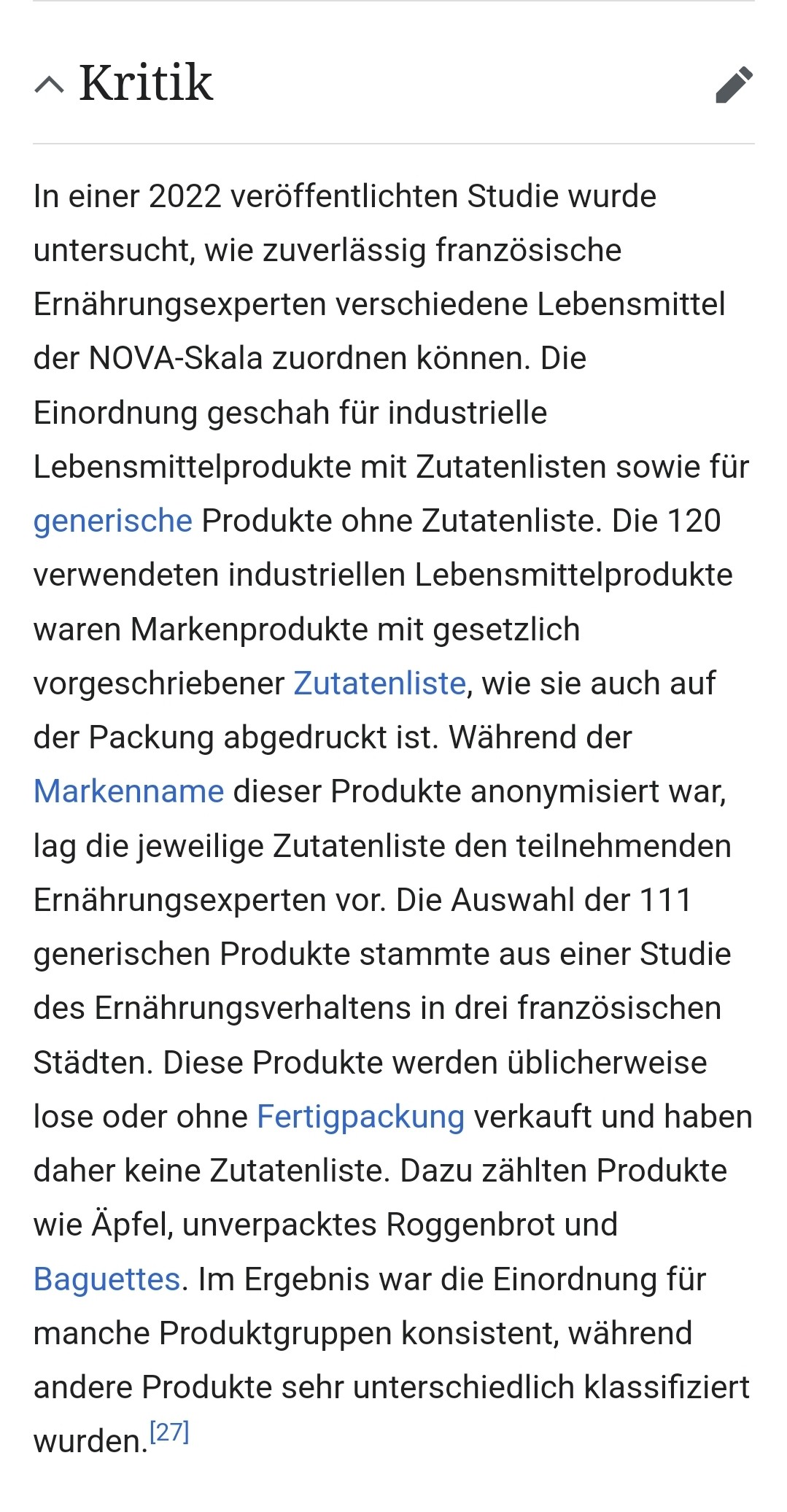This screenshot has height=1512, width=787.
Task: Open the generische link
Action: click(x=113, y=521)
